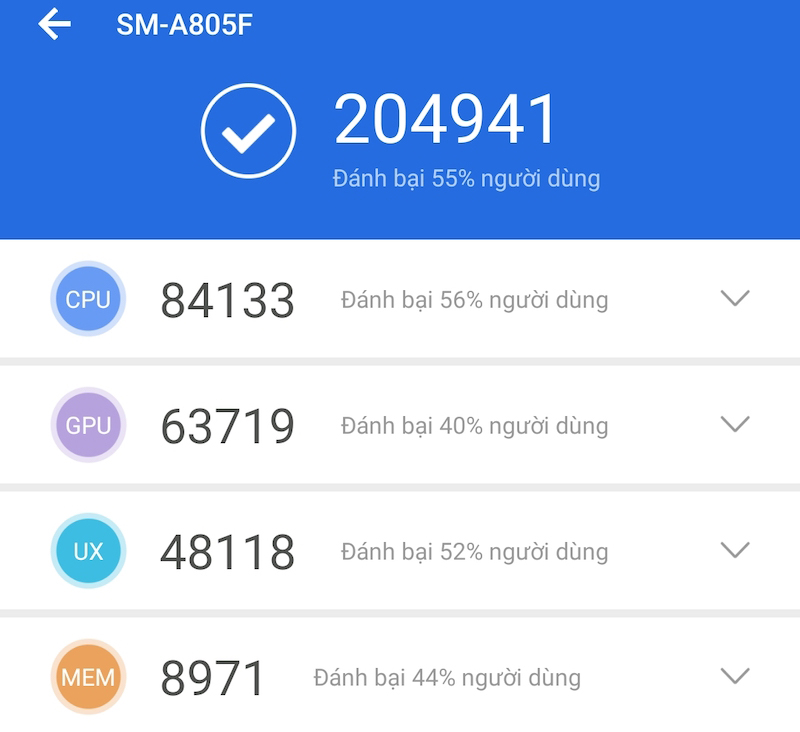Screen dimensions: 800x732
Task: Show UX score details
Action: click(735, 551)
